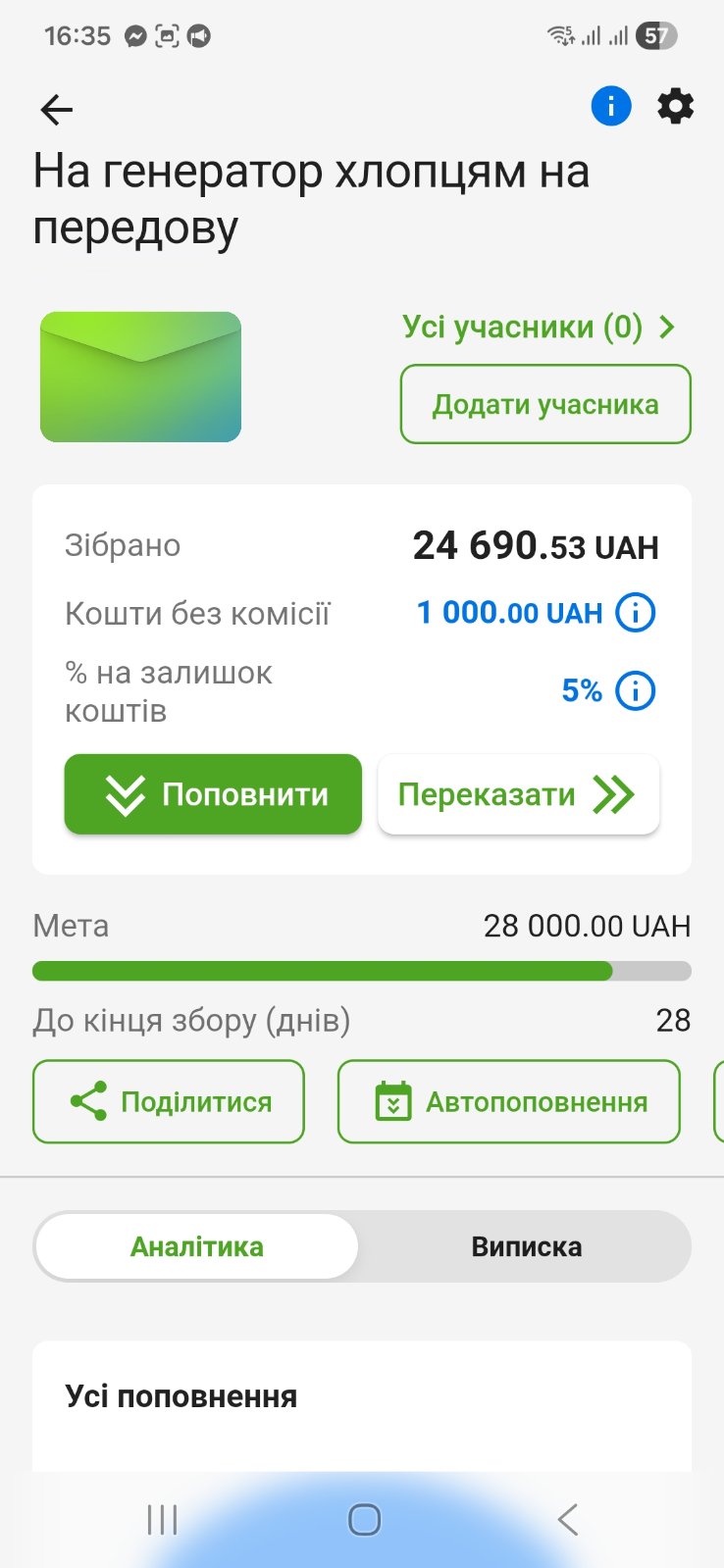Open Автопоповнення settings
The image size is (724, 1568).
tap(508, 1101)
